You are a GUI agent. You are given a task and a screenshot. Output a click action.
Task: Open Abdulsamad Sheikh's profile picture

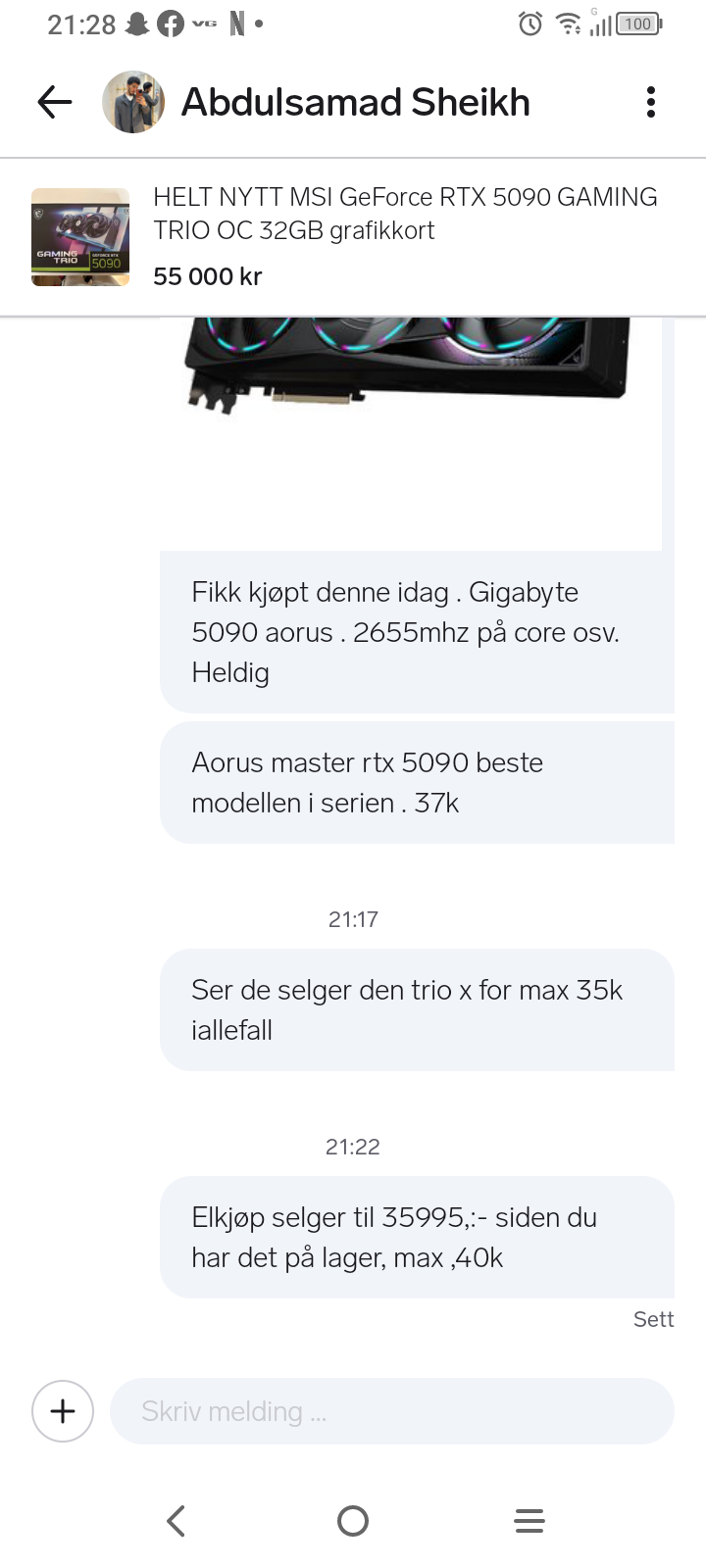[133, 102]
